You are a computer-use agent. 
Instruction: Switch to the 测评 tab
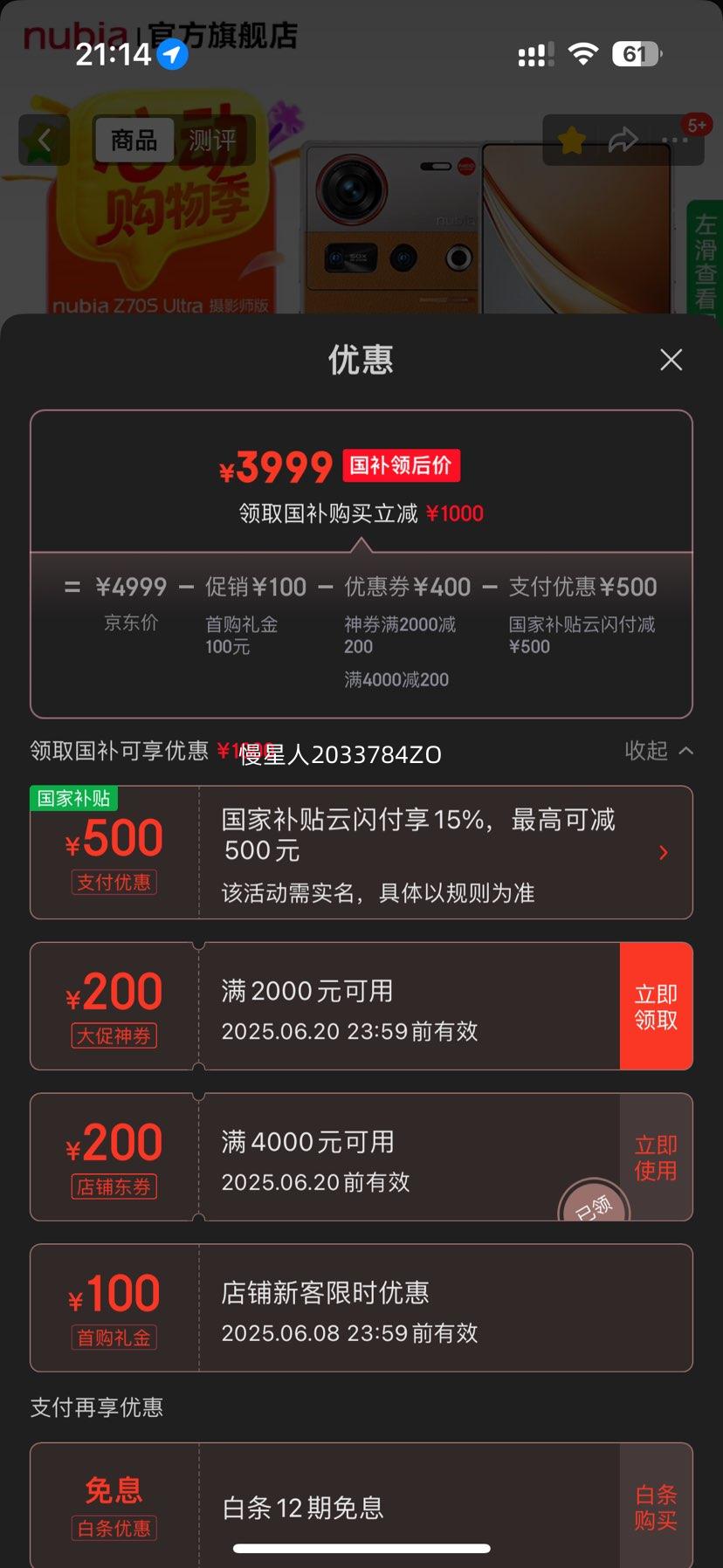point(212,141)
